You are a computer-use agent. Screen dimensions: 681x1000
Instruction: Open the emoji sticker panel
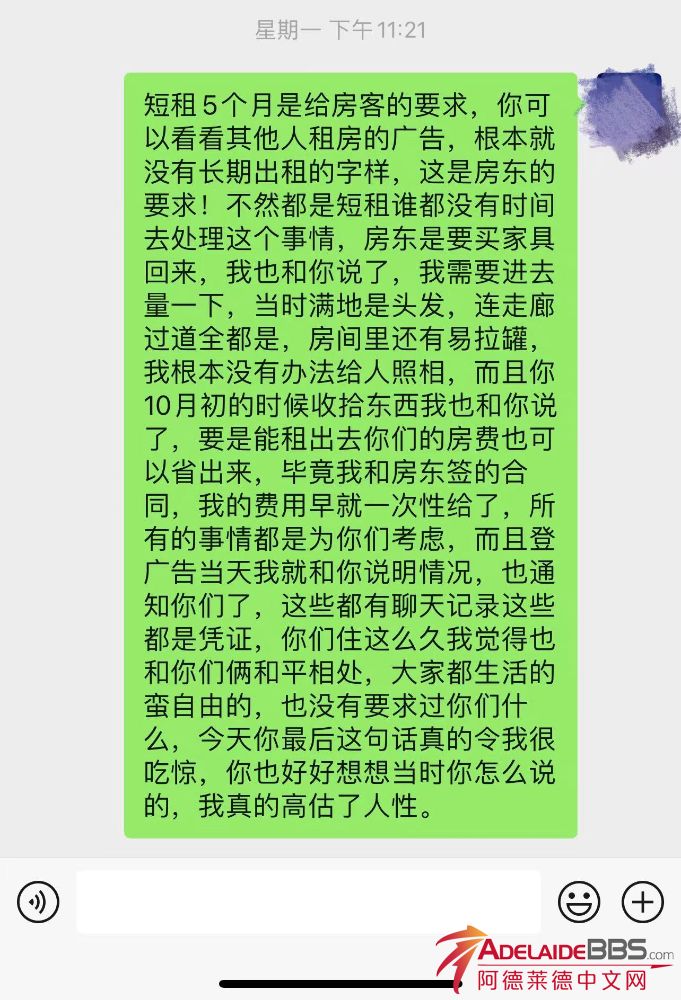579,902
